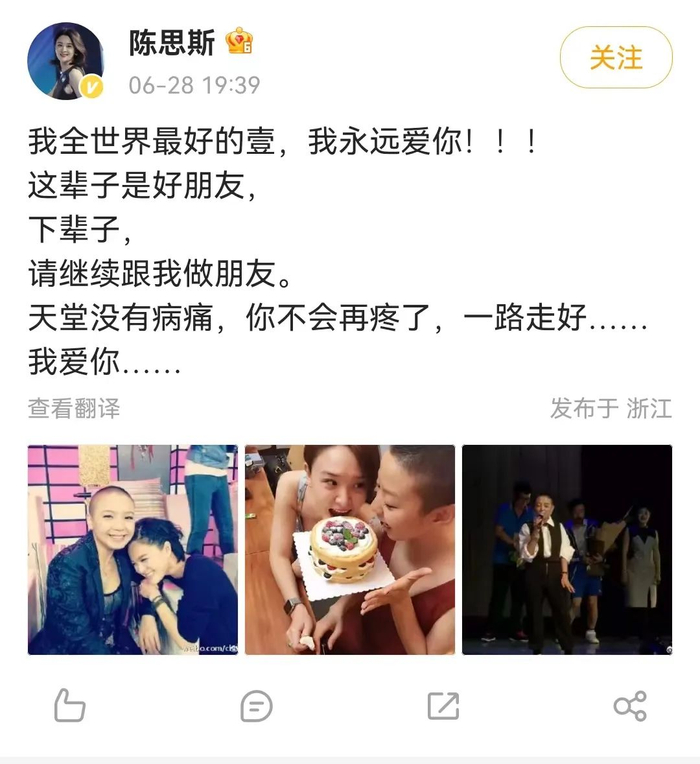700x764 pixels.
Task: Open the comments via the speech-bubble icon
Action: point(256,706)
